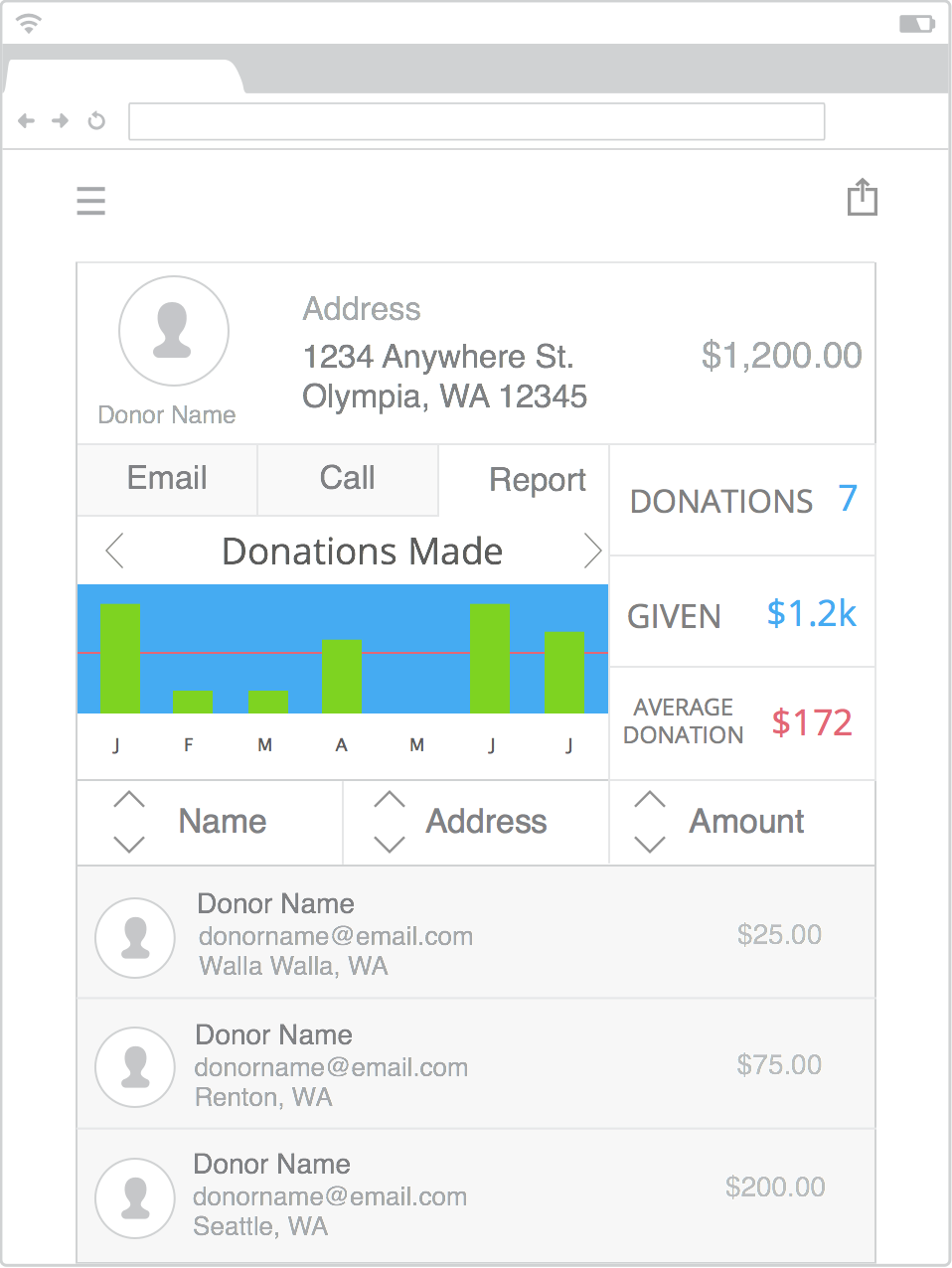The width and height of the screenshot is (952, 1268).
Task: Tap the donor profile avatar
Action: (174, 331)
